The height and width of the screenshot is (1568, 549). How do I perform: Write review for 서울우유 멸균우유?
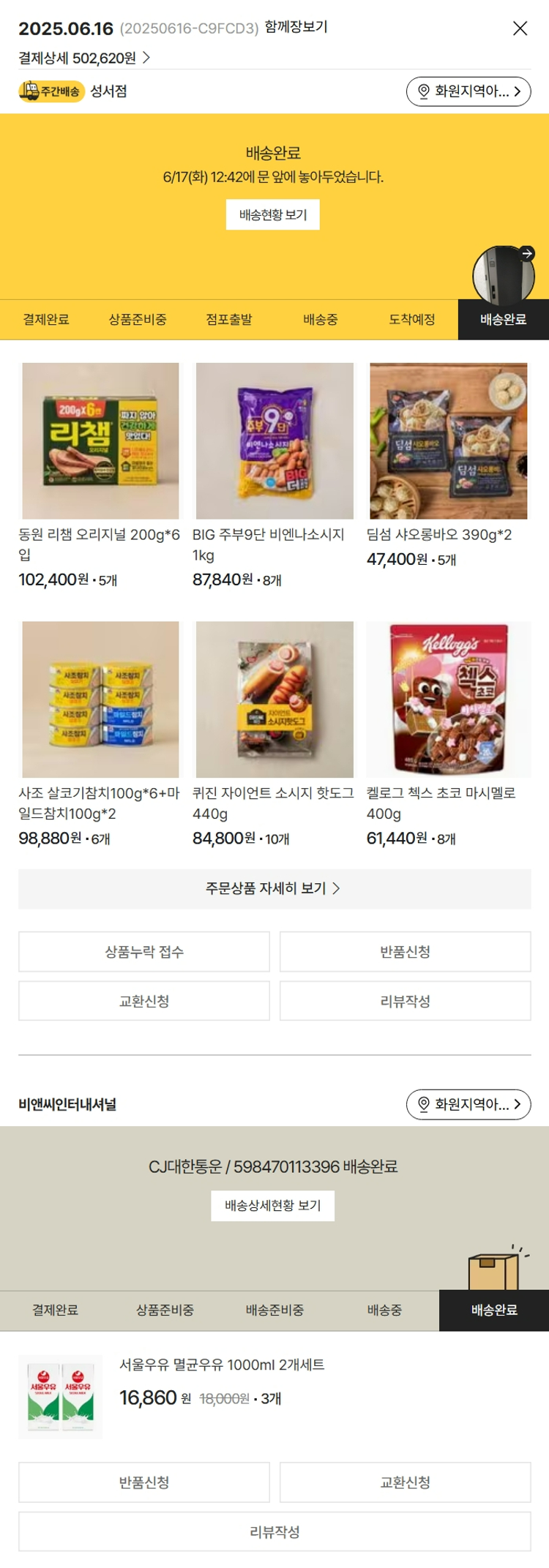(x=274, y=1531)
